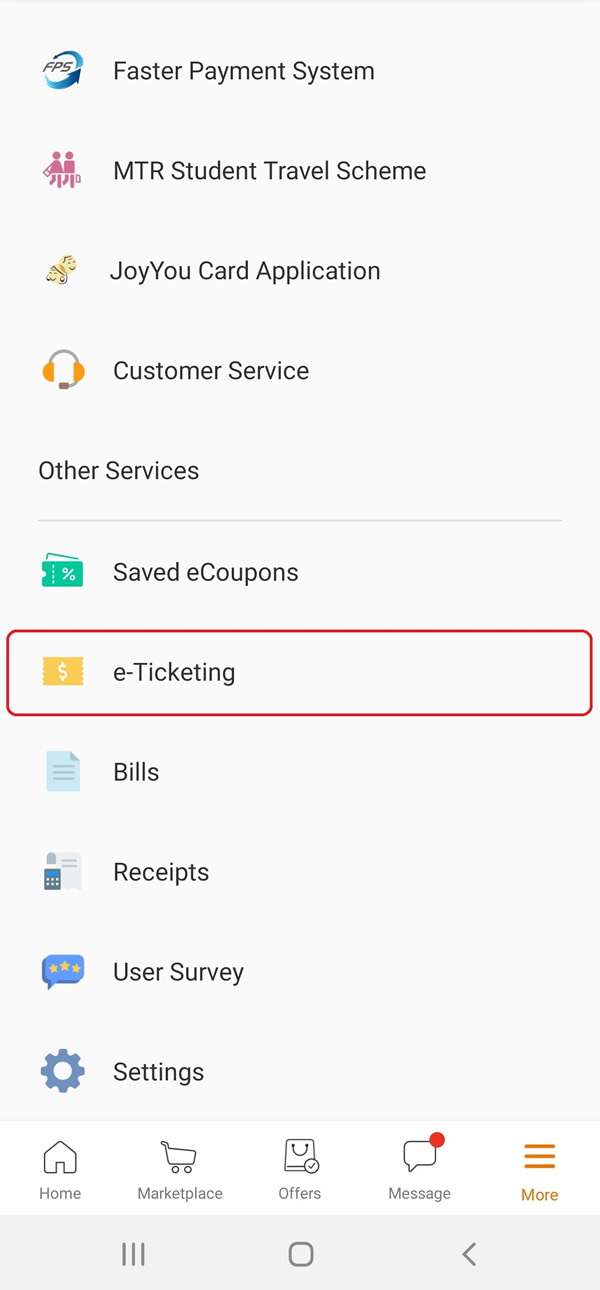This screenshot has width=600, height=1290.
Task: Open recent apps from navigation bar
Action: pos(133,1254)
